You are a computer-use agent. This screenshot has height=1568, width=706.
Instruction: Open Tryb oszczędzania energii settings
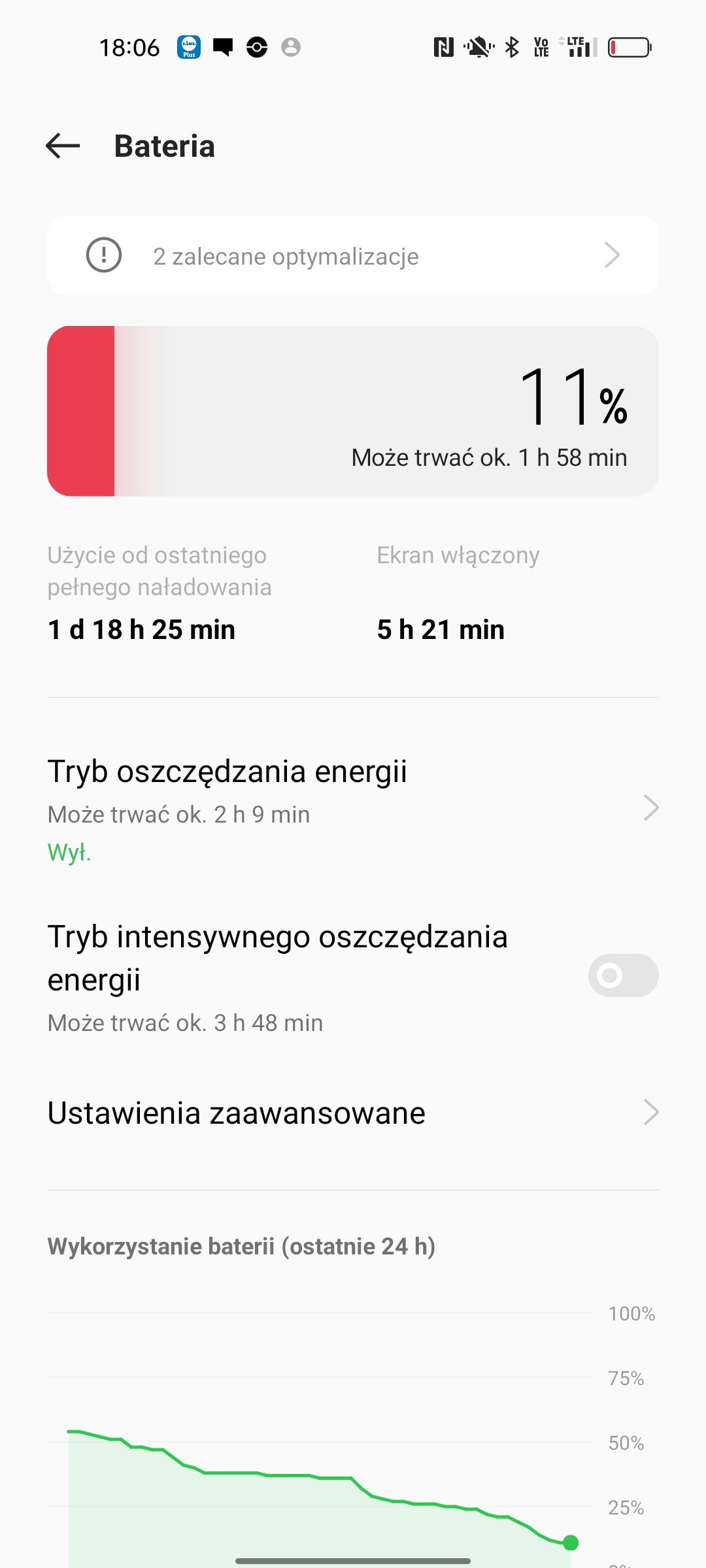click(x=353, y=809)
